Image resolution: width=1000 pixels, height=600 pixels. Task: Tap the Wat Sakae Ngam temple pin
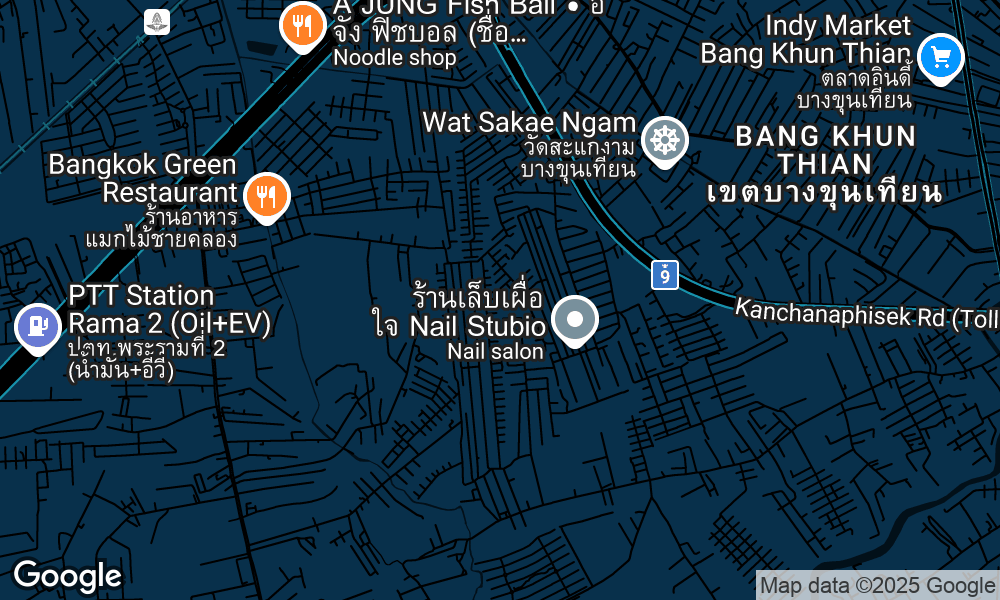pos(665,141)
